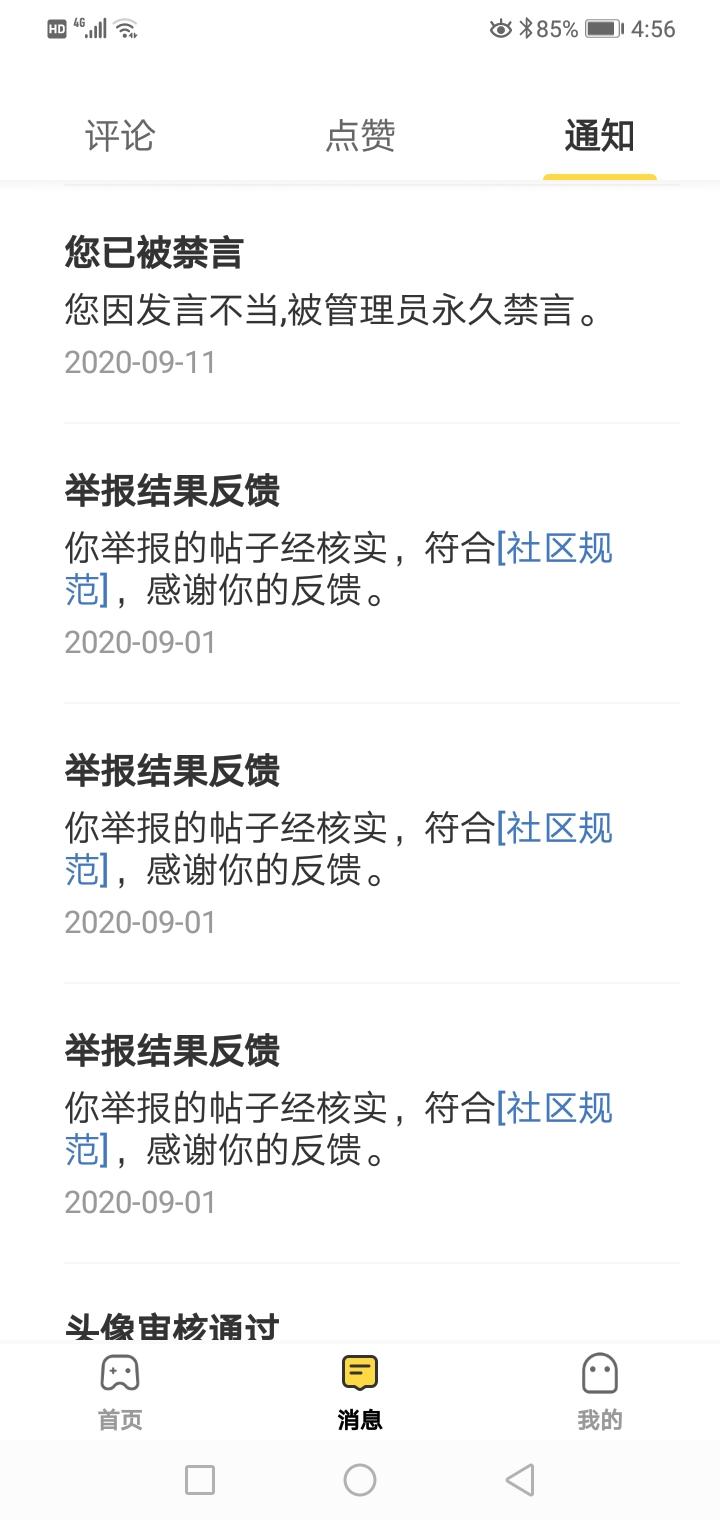Tap the system home button

(x=360, y=1479)
